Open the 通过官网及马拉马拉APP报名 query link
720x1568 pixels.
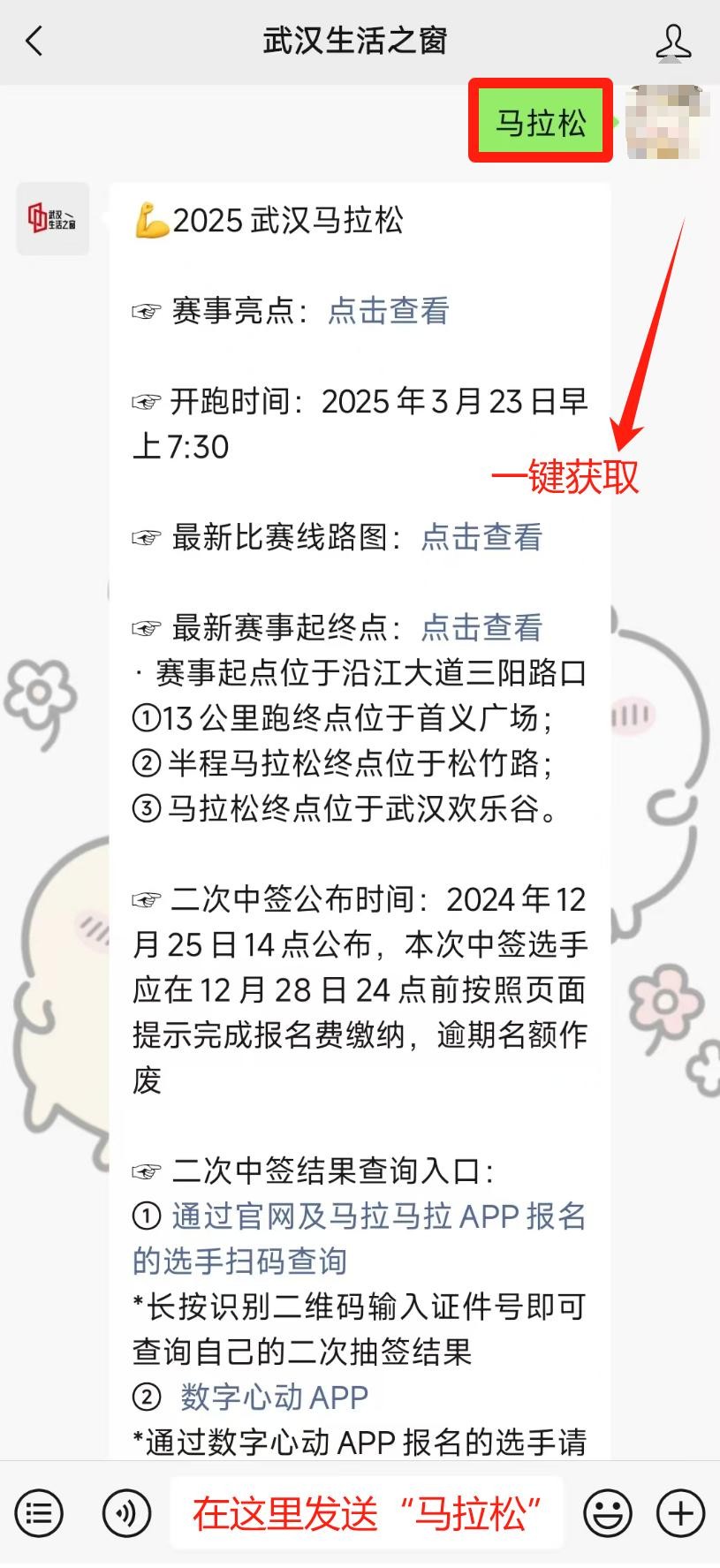(377, 1216)
